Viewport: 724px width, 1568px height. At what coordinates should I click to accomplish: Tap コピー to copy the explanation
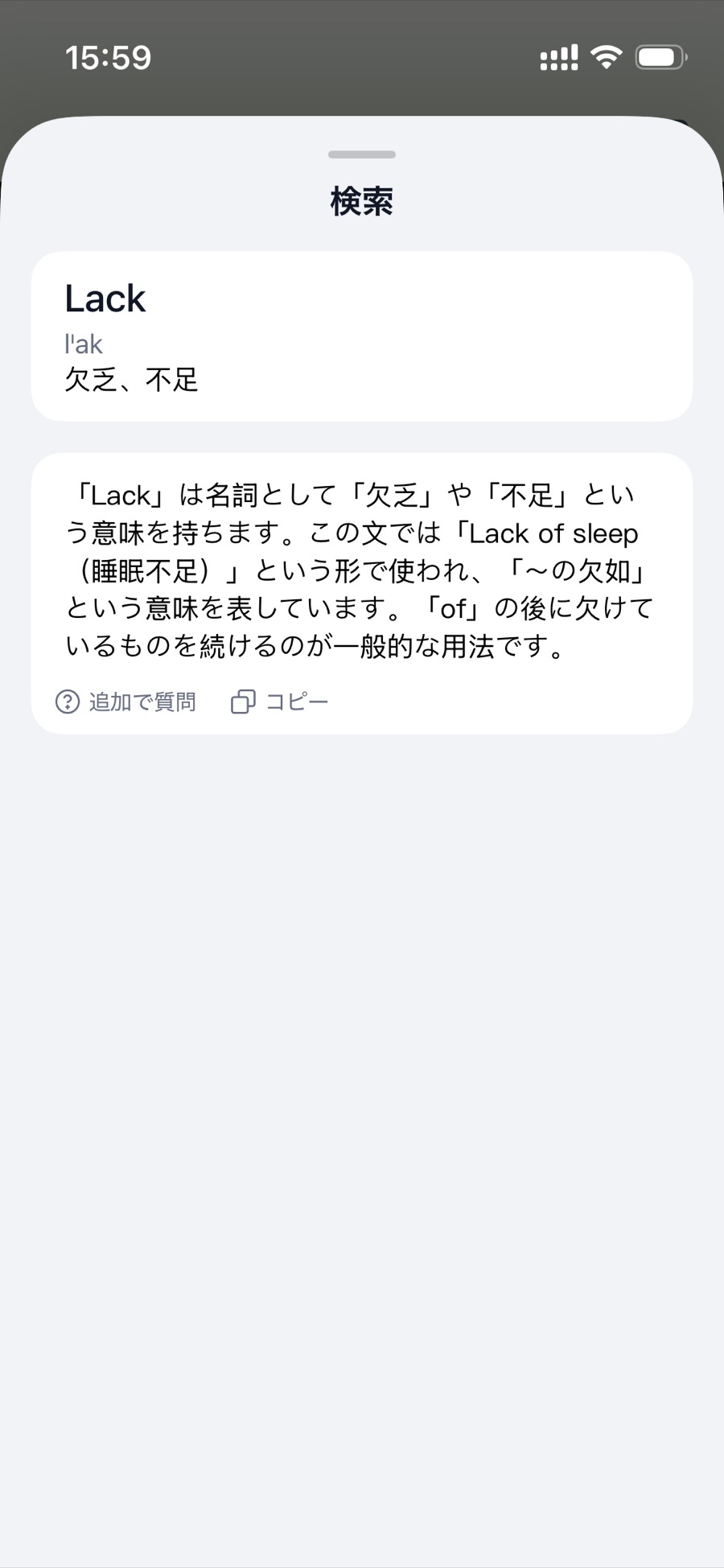pyautogui.click(x=296, y=701)
